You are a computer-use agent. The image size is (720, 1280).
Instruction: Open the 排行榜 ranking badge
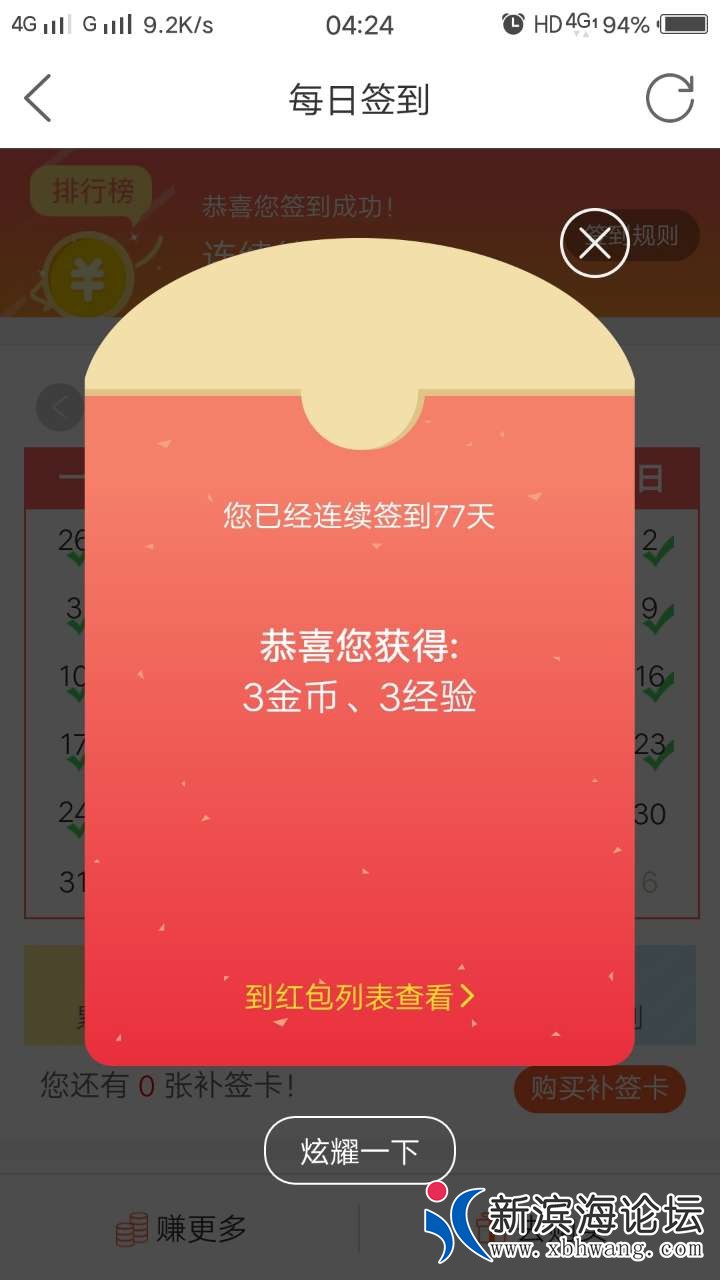click(92, 191)
